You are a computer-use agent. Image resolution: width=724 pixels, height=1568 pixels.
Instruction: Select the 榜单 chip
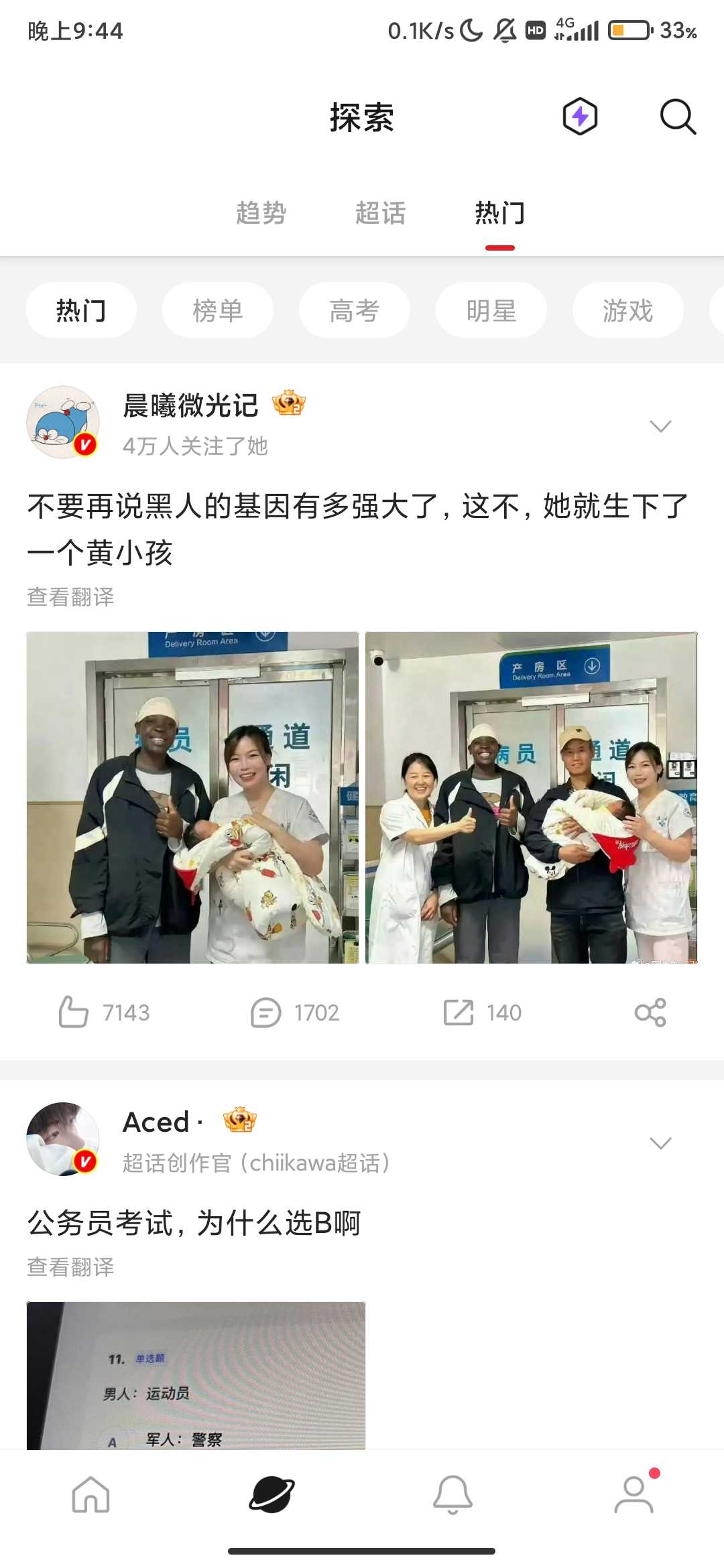click(x=217, y=311)
